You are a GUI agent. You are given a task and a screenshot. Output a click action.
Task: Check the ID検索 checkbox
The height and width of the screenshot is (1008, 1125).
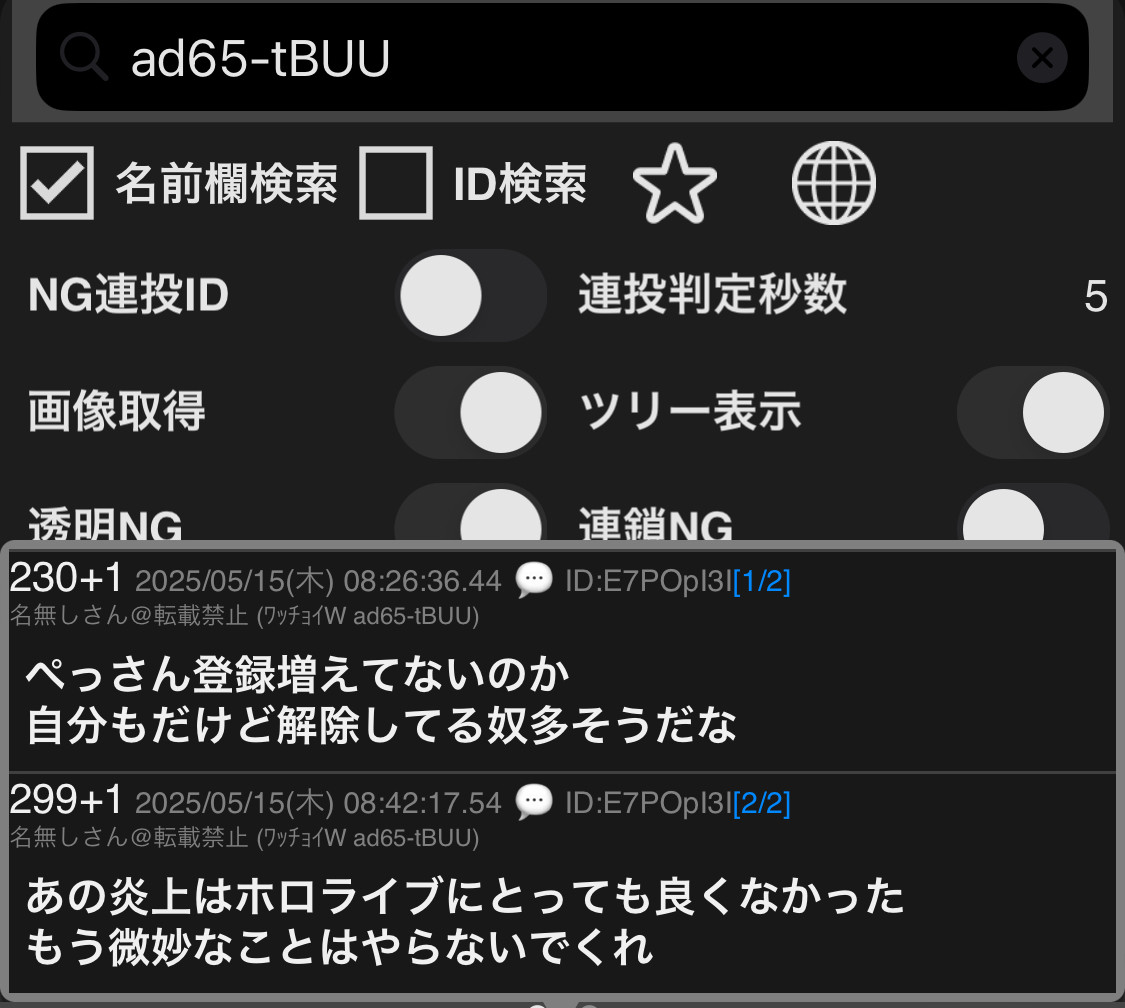tap(396, 183)
